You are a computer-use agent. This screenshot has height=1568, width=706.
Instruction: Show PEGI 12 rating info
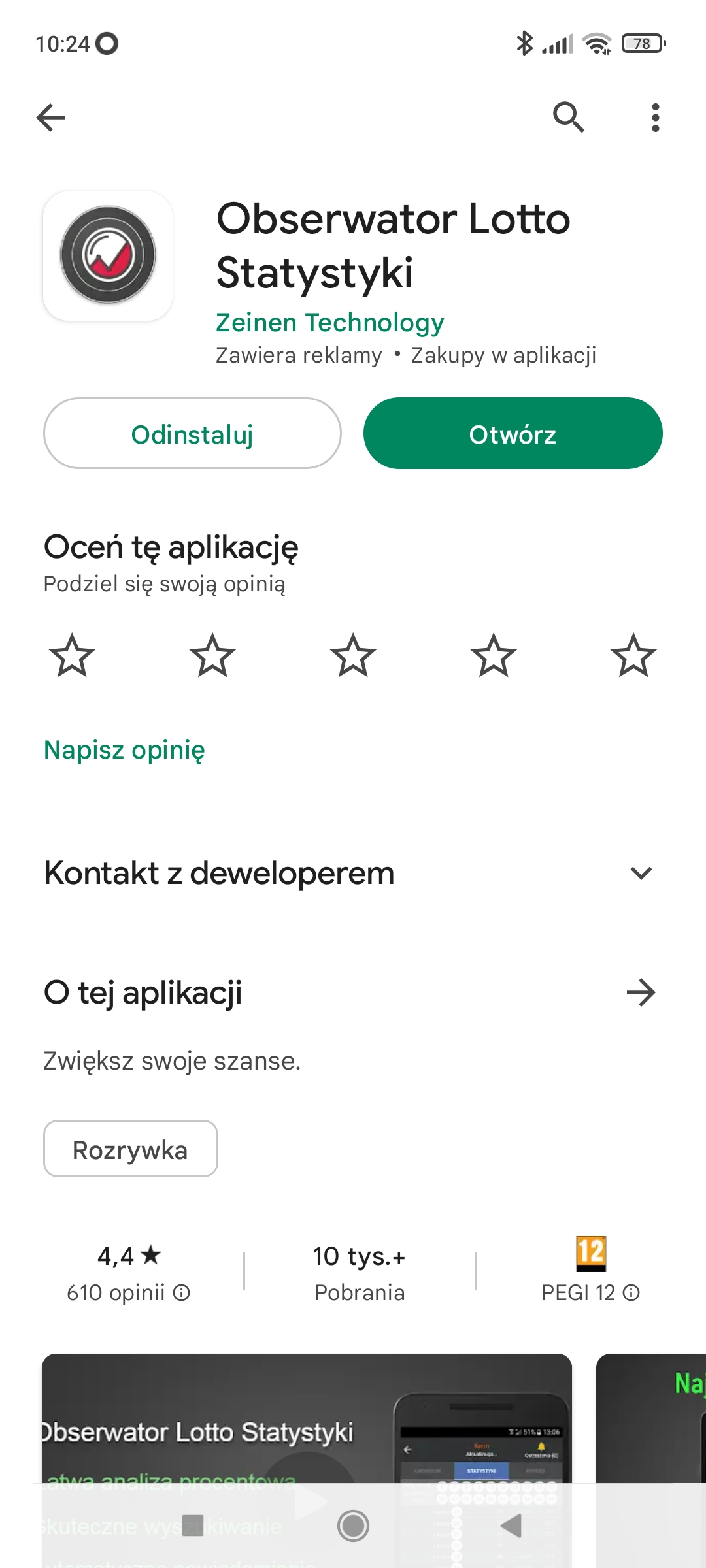631,1293
